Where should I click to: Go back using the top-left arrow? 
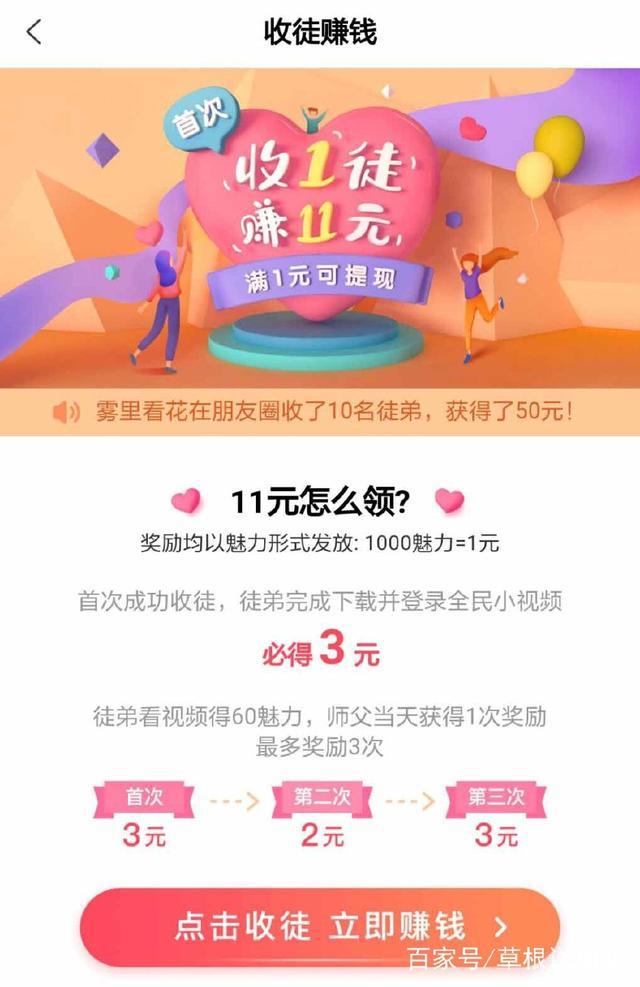[x=34, y=32]
